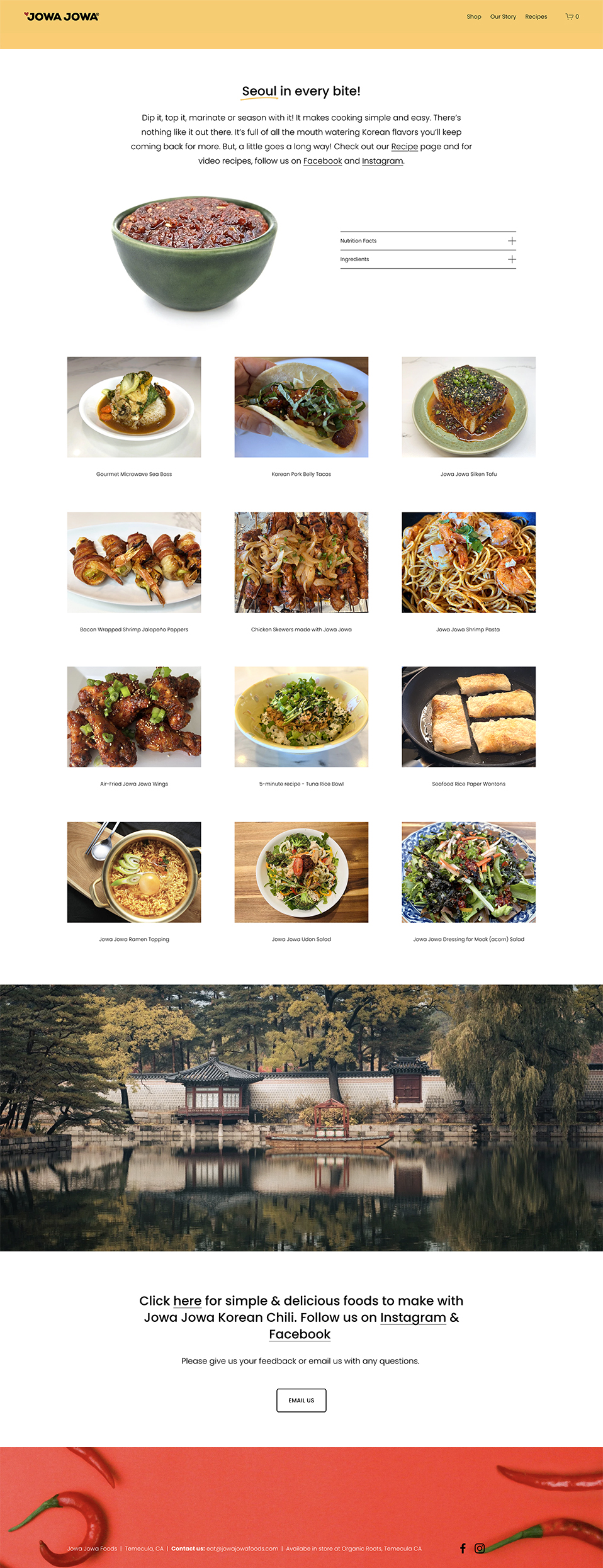Go to Our Story page
This screenshot has width=603, height=1568.
coord(503,17)
